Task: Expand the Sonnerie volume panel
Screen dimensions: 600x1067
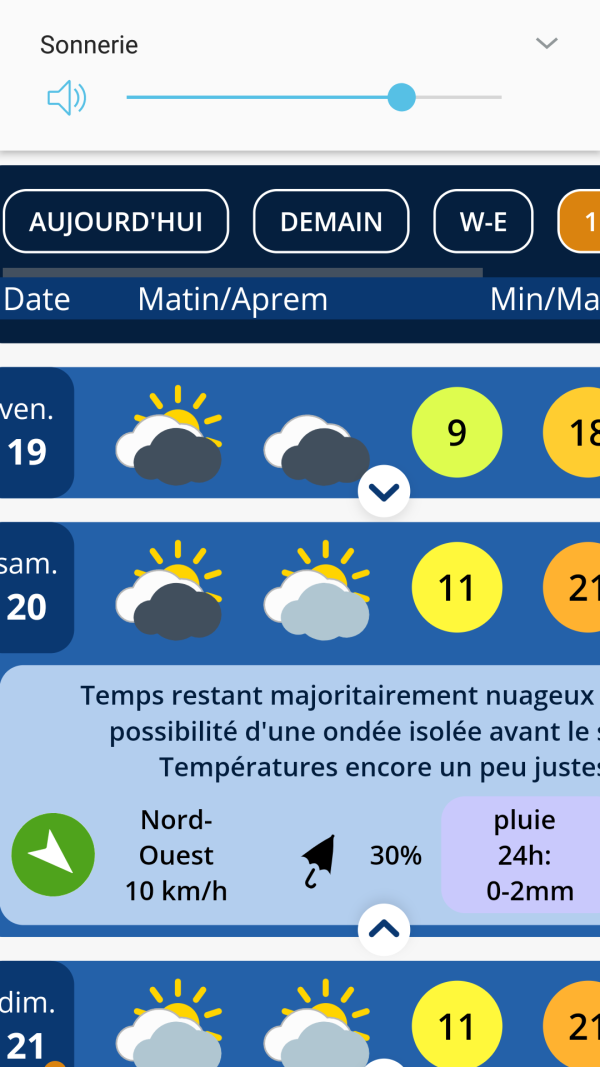Action: click(x=546, y=43)
